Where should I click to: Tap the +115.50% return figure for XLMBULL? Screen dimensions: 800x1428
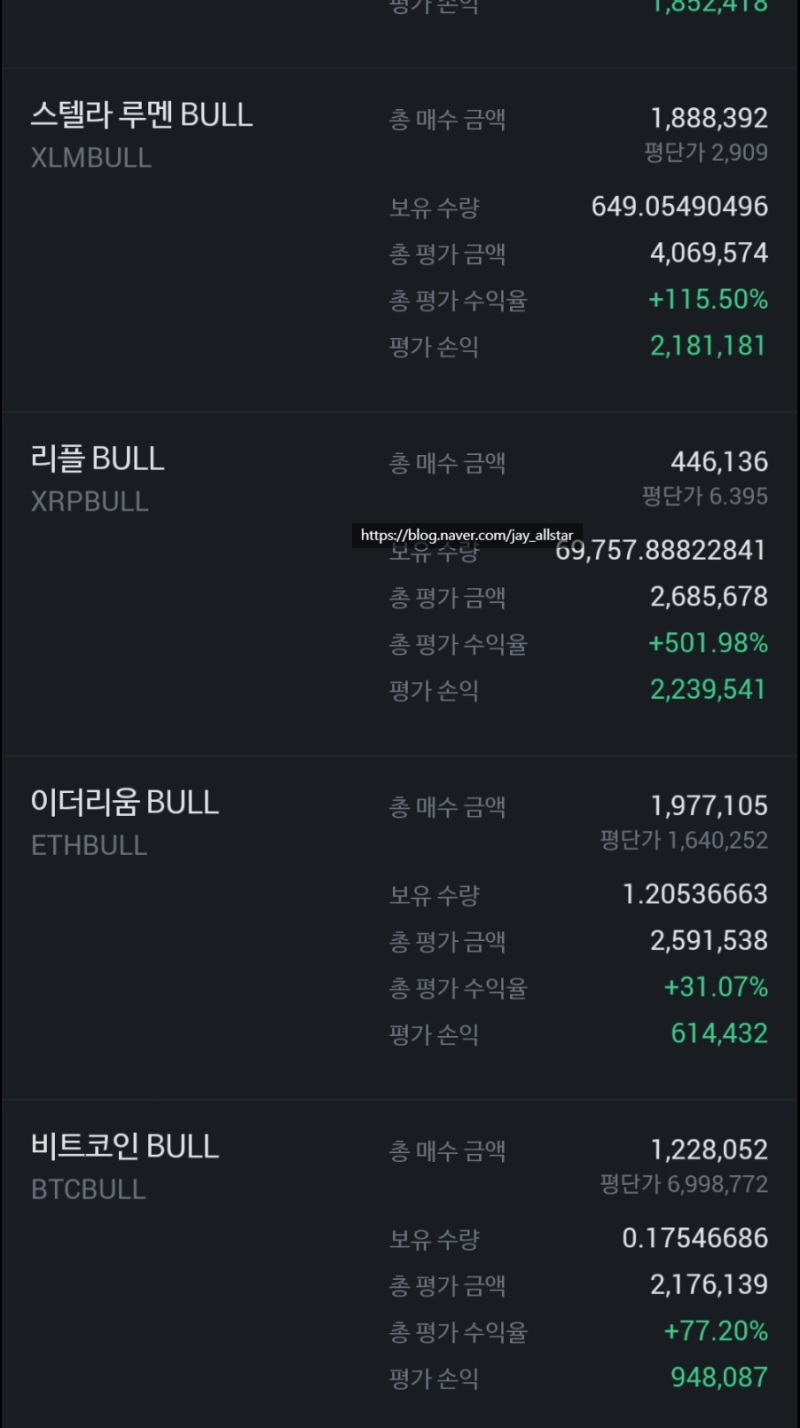pyautogui.click(x=710, y=300)
